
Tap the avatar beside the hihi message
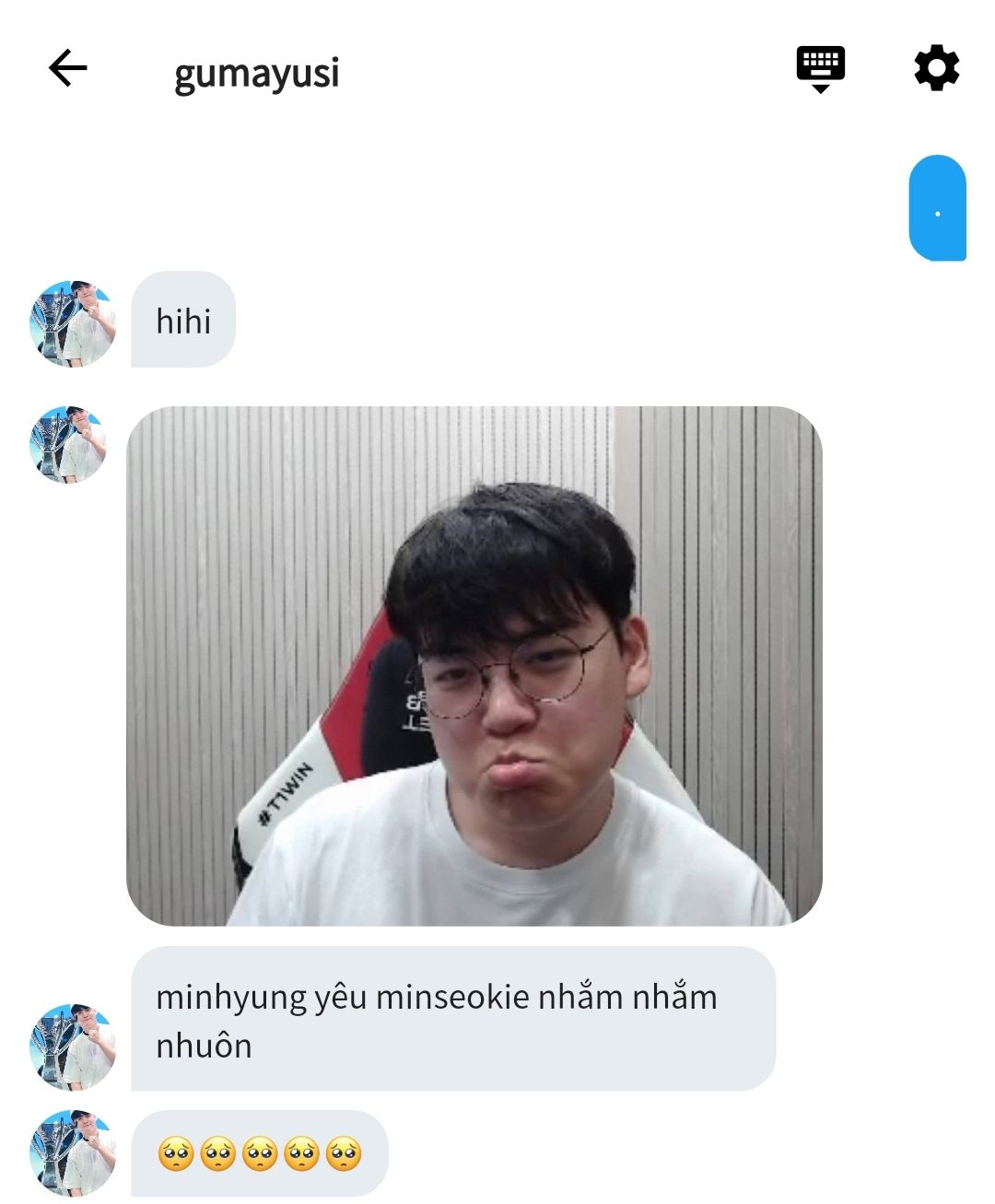point(73,322)
